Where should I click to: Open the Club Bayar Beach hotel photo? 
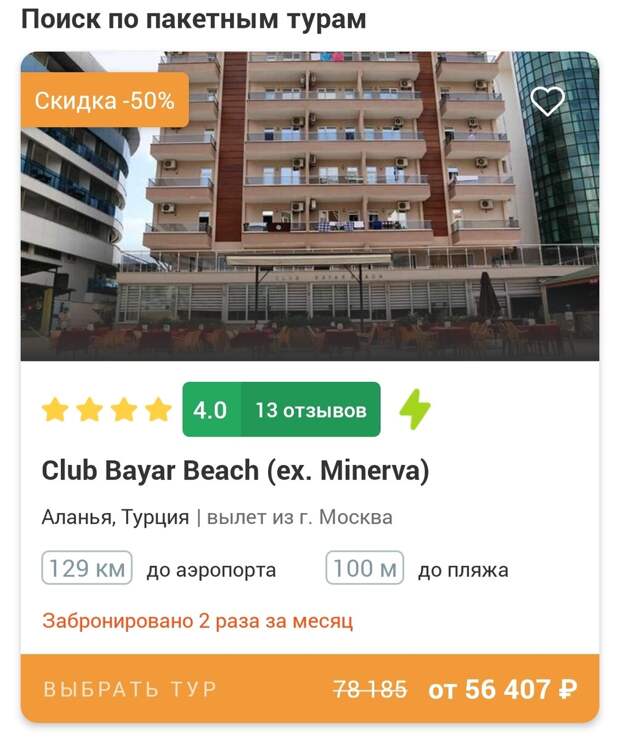[x=310, y=220]
